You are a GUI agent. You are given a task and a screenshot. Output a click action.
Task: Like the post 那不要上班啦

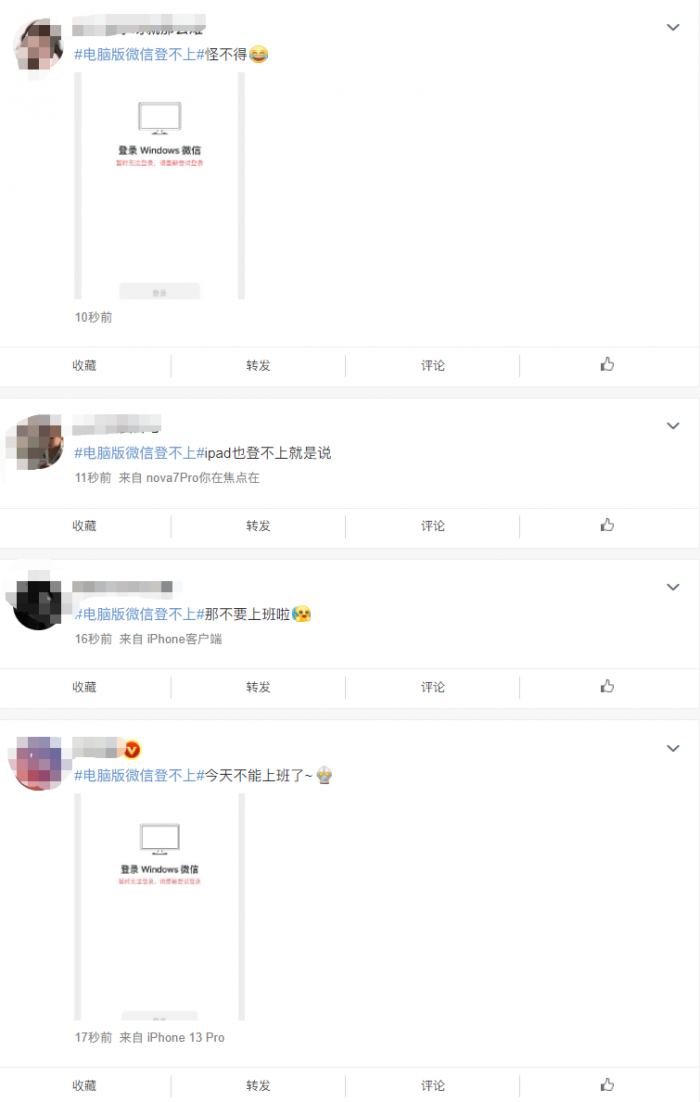click(607, 686)
